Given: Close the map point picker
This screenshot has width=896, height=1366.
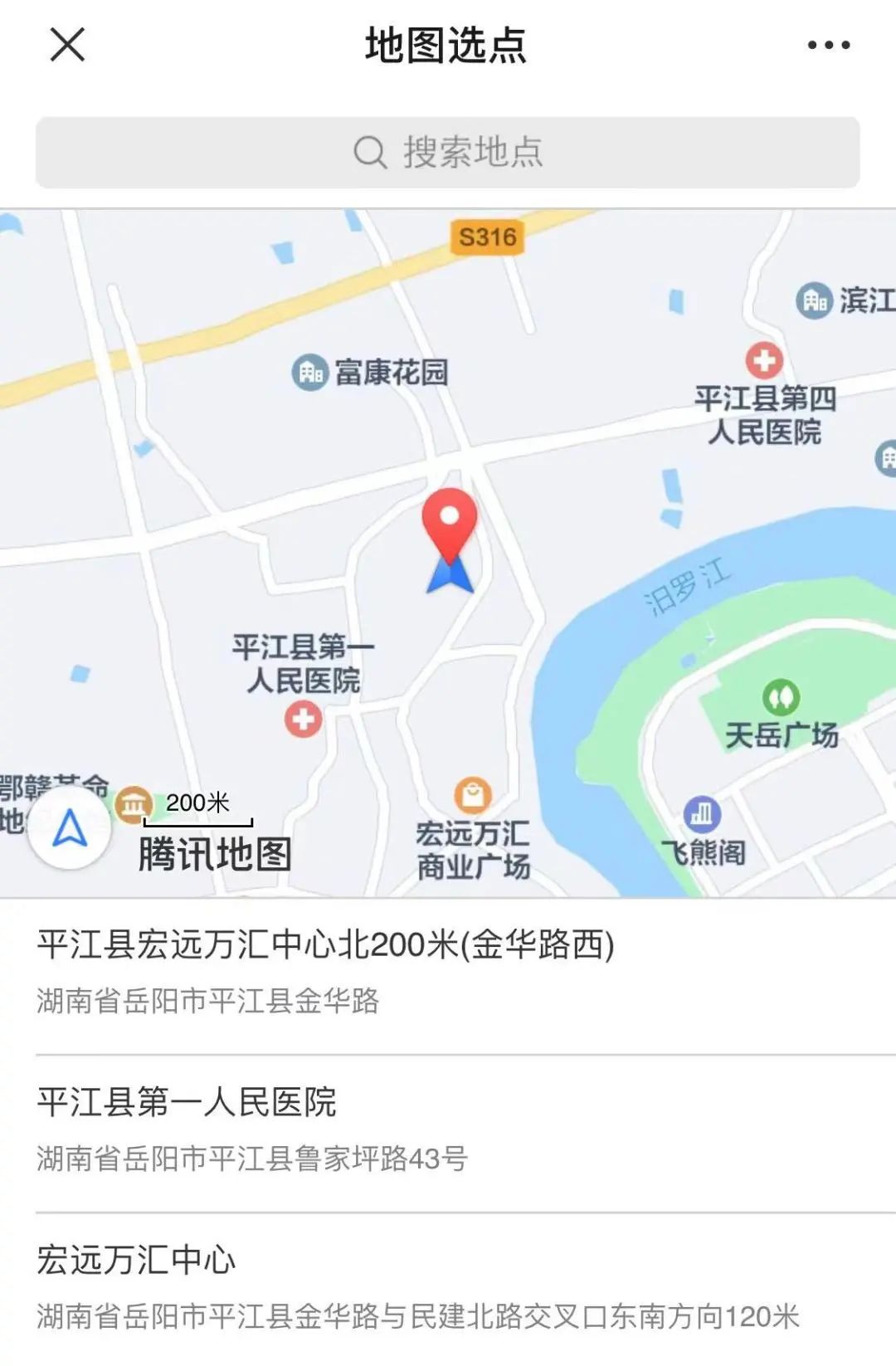Looking at the screenshot, I should pyautogui.click(x=67, y=45).
